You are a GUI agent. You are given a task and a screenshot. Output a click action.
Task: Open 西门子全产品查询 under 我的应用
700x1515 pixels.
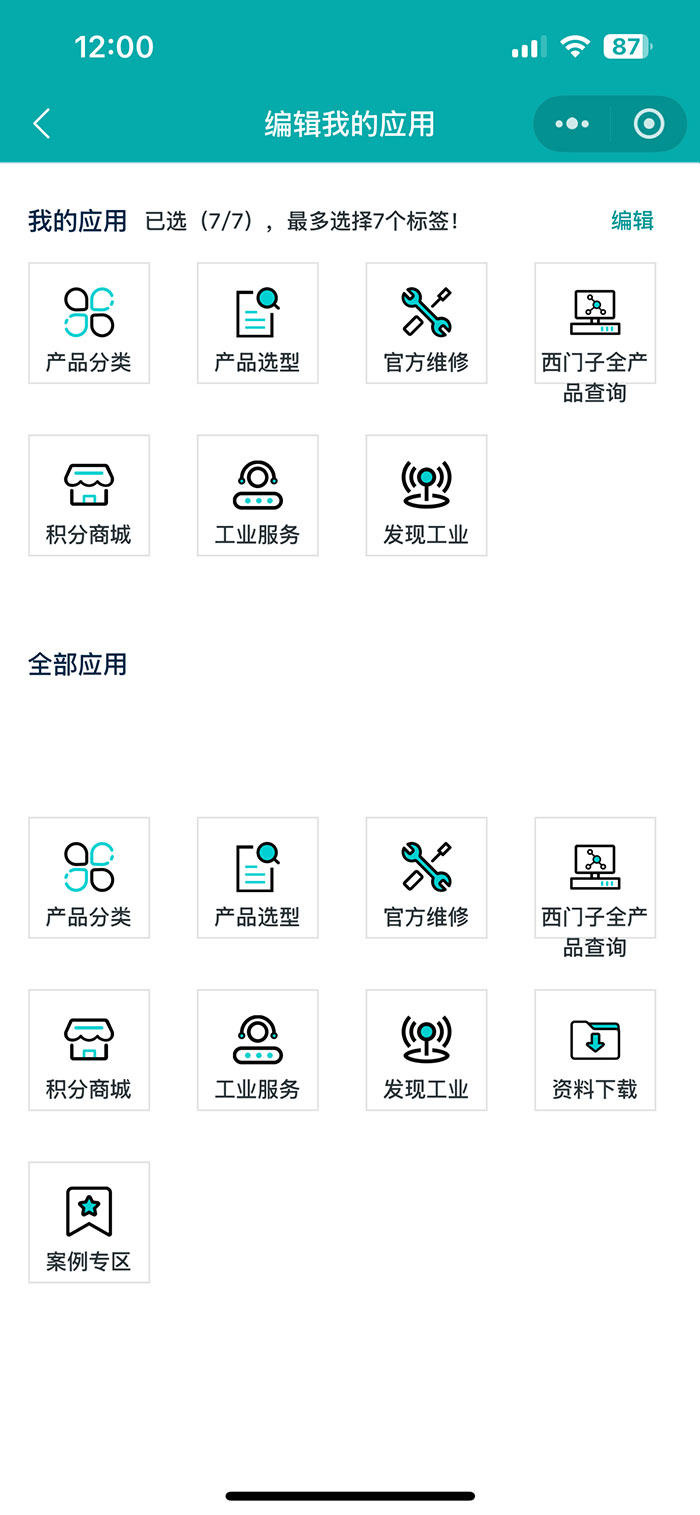point(595,323)
